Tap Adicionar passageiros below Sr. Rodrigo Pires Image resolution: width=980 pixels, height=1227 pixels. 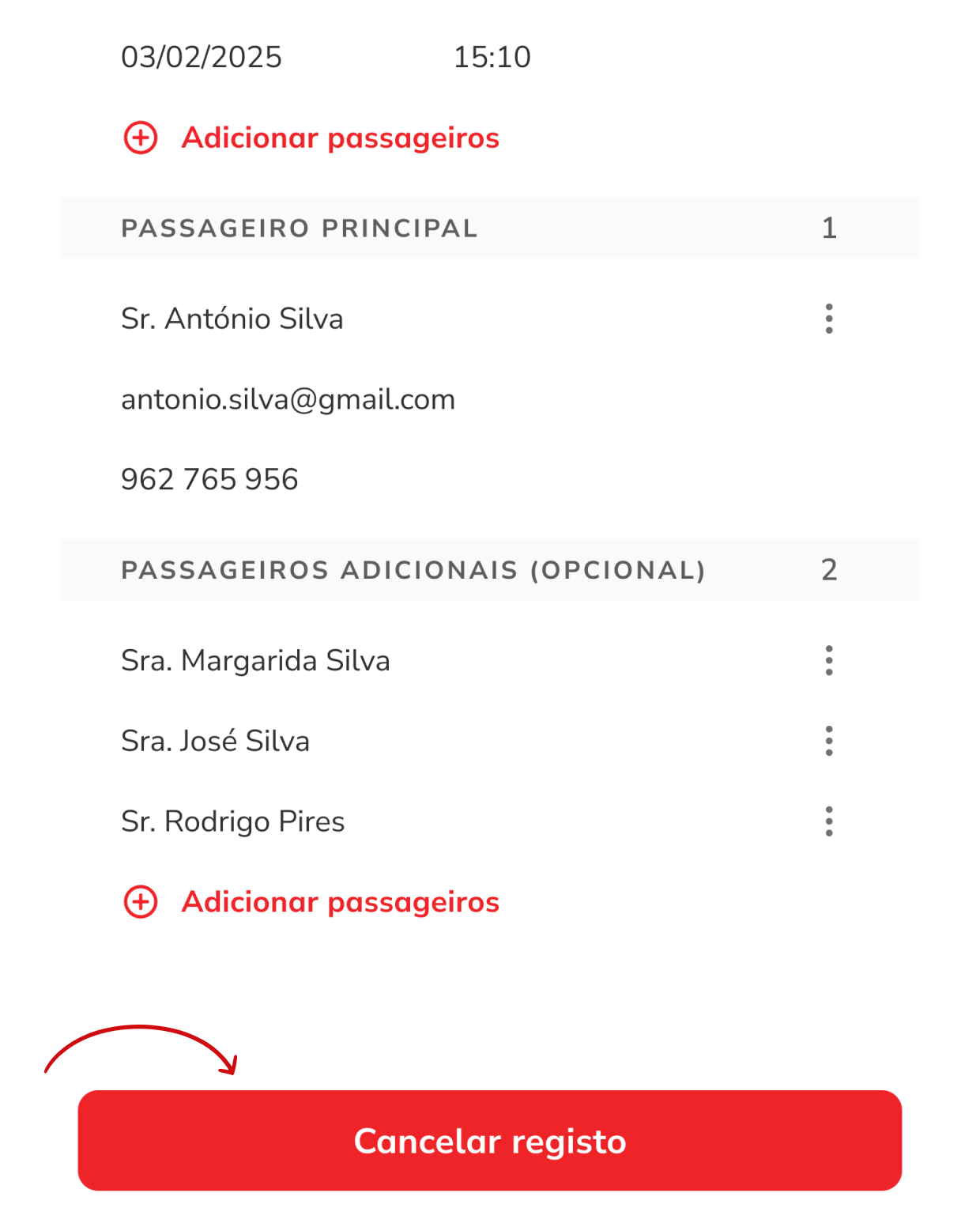[x=311, y=902]
